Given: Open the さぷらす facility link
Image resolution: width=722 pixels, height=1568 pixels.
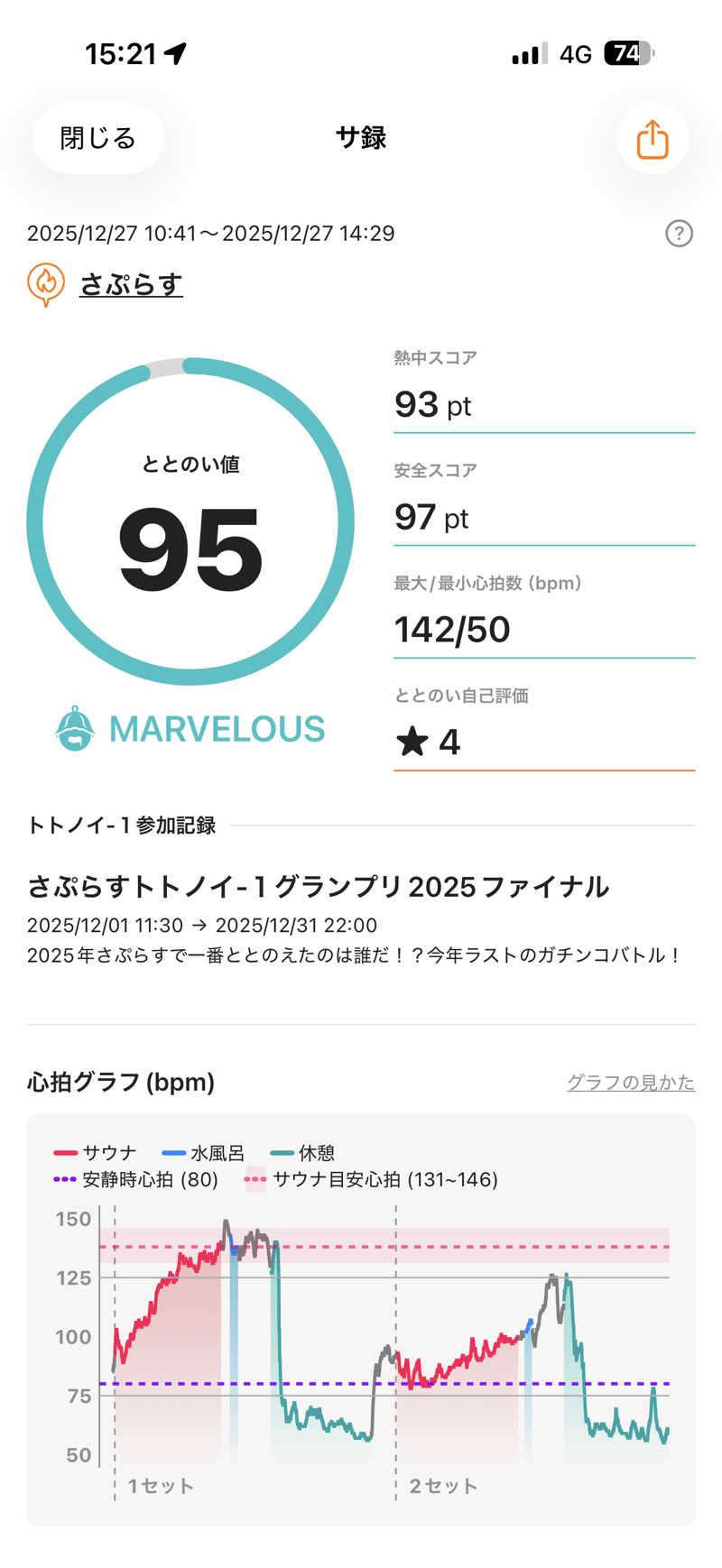Looking at the screenshot, I should pos(131,284).
